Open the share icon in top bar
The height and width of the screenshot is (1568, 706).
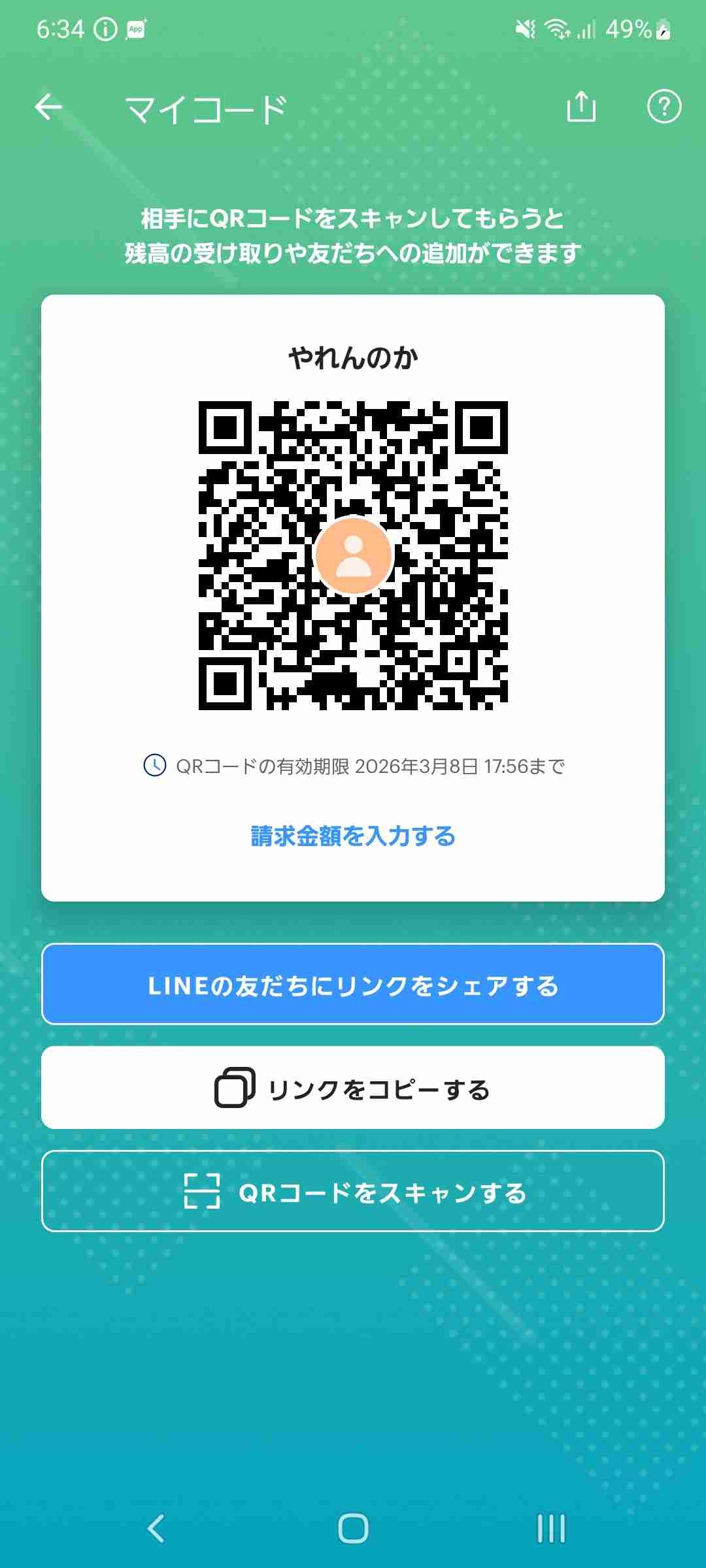[x=580, y=106]
